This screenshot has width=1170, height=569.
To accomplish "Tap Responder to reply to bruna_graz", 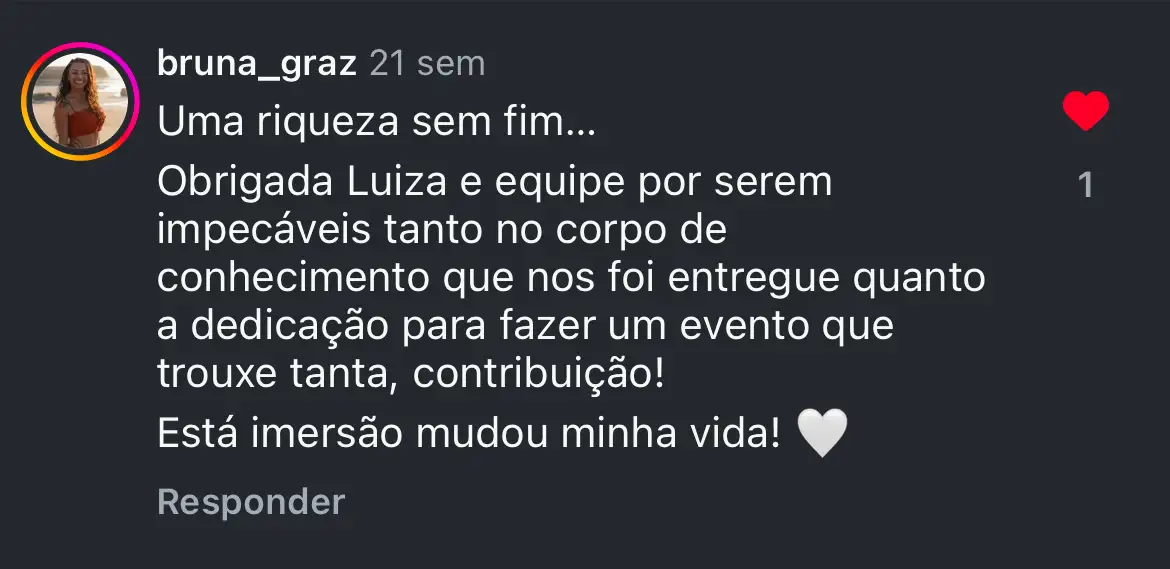I will [251, 501].
